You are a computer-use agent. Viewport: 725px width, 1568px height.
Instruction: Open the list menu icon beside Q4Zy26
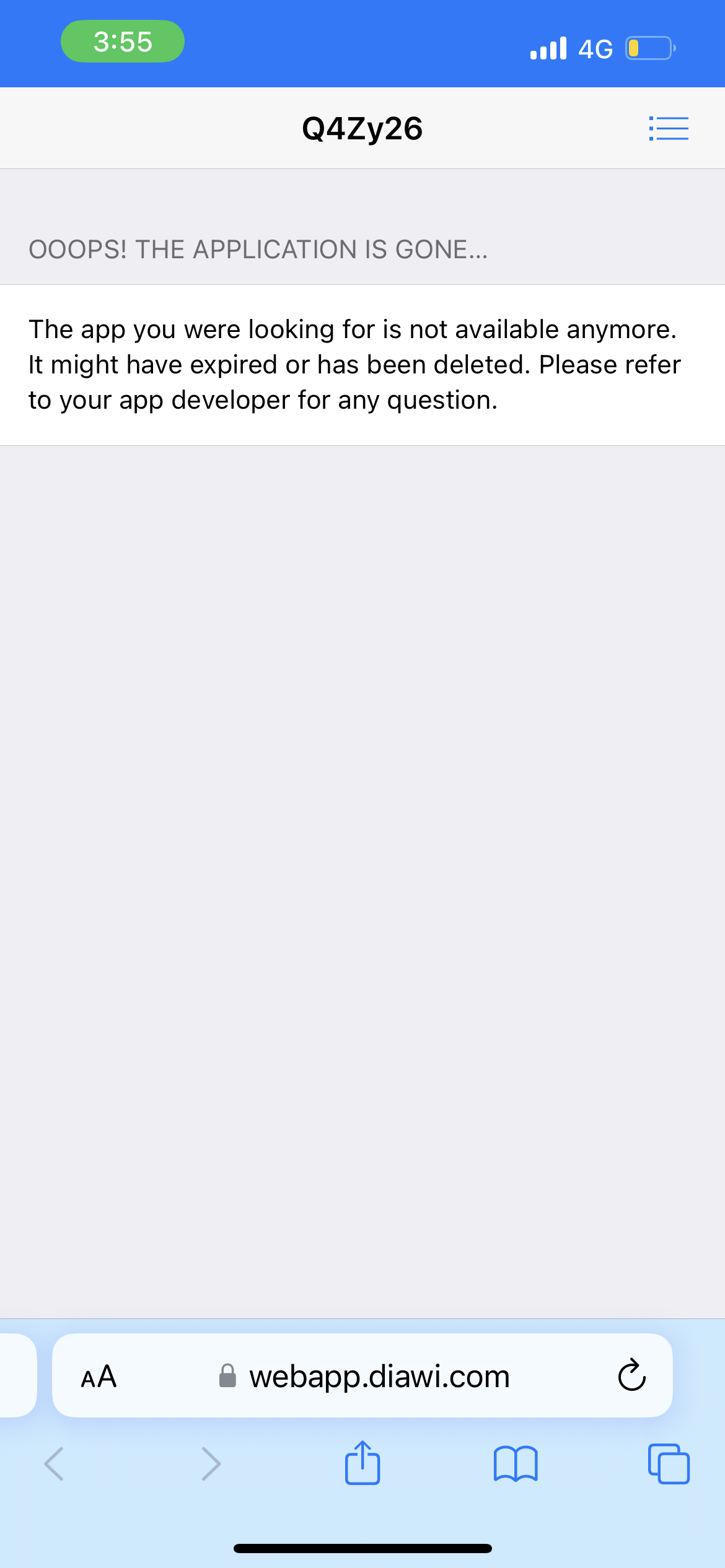click(669, 128)
